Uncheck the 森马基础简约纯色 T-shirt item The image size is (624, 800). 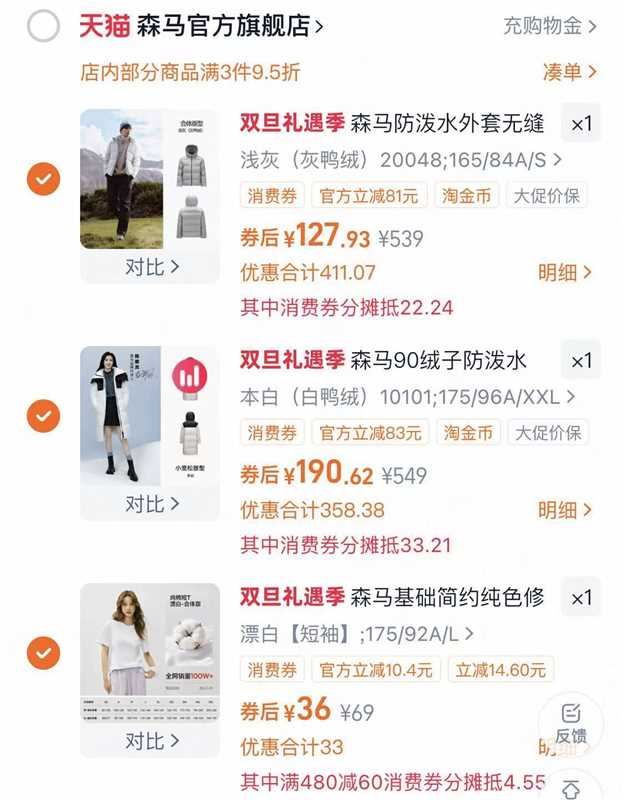tap(43, 653)
